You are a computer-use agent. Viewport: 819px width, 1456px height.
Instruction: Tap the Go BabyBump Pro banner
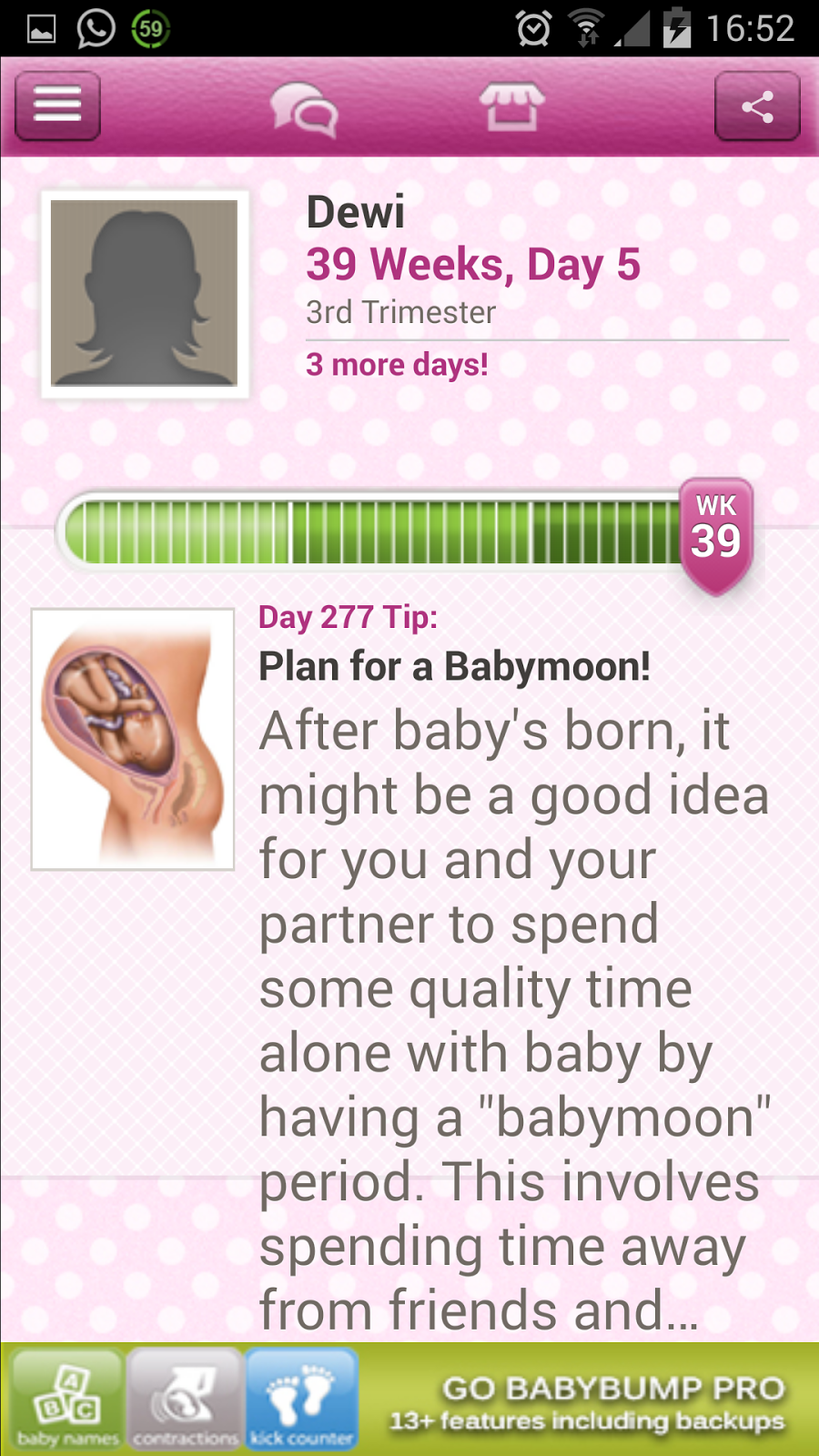pyautogui.click(x=587, y=1401)
